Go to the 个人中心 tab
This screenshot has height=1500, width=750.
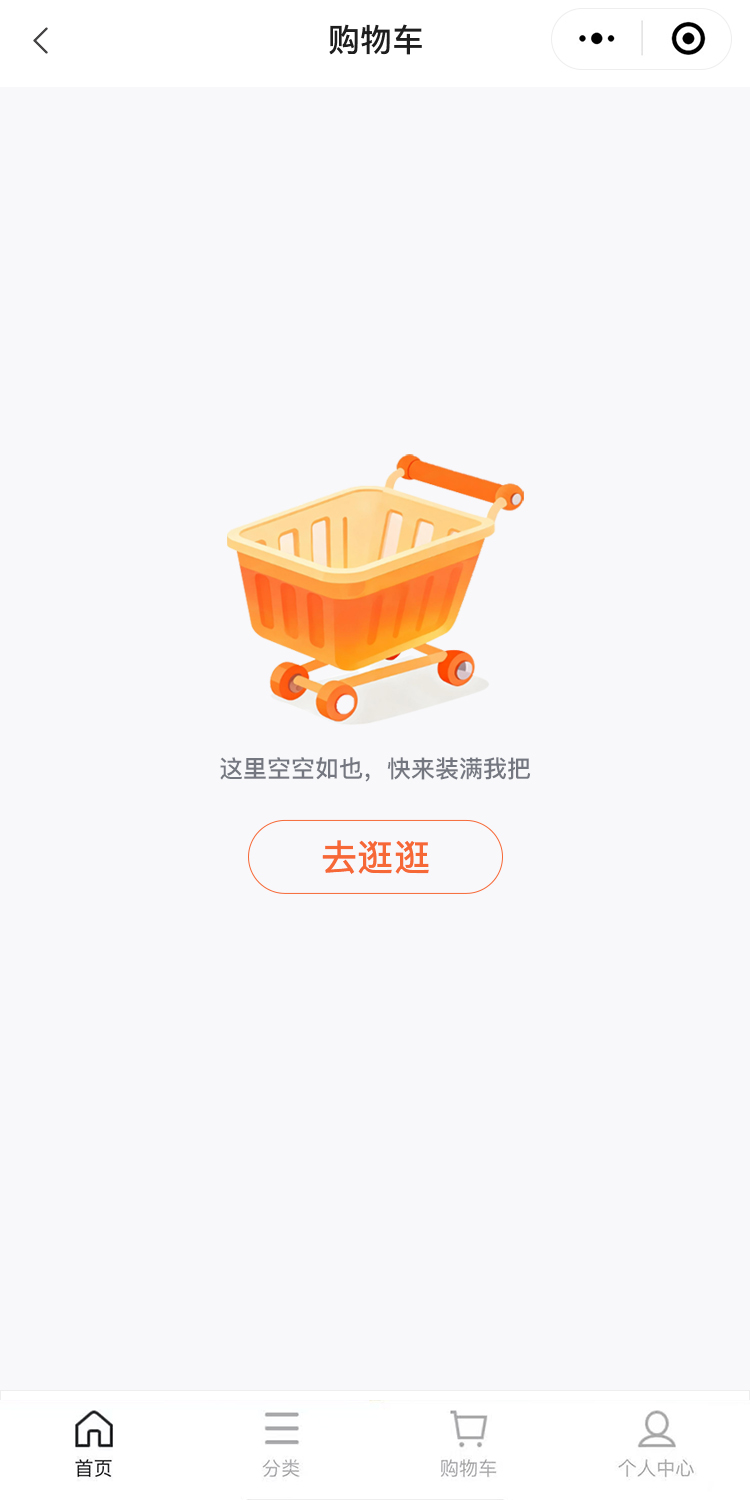coord(656,1443)
